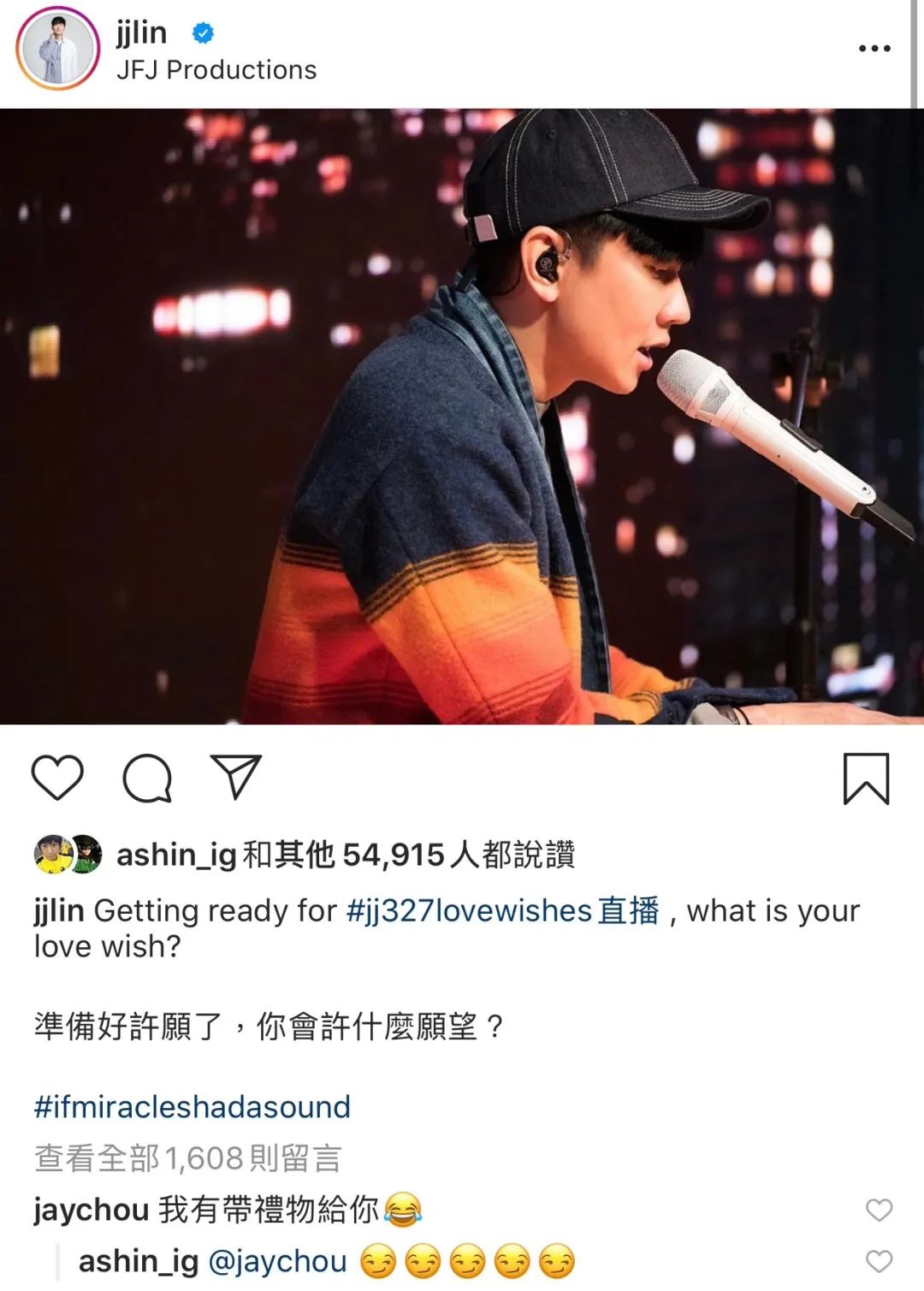Open the #ifmiracleshadasound hashtag

pyautogui.click(x=192, y=1106)
